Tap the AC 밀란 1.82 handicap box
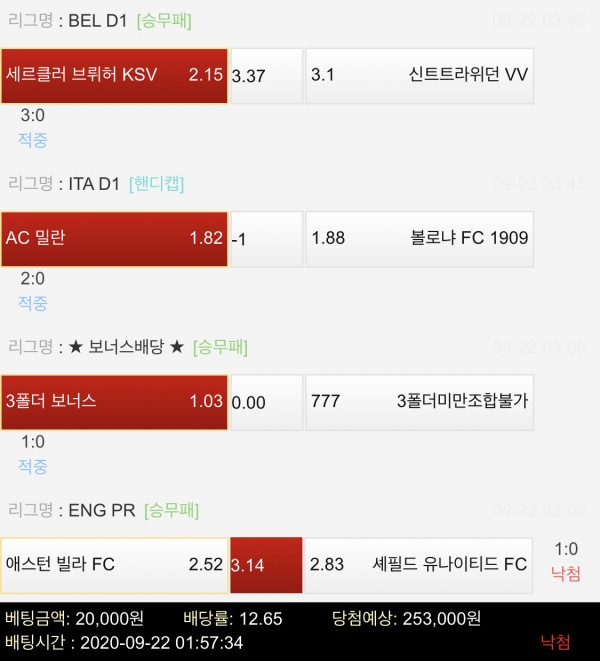 click(x=114, y=238)
